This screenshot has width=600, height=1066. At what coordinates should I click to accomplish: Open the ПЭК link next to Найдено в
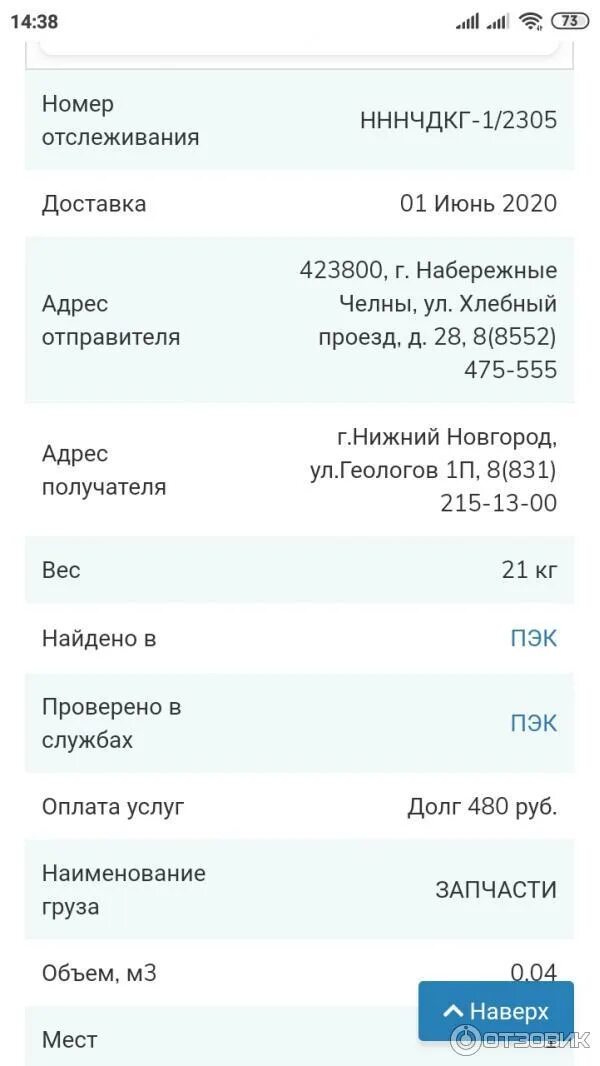[533, 638]
